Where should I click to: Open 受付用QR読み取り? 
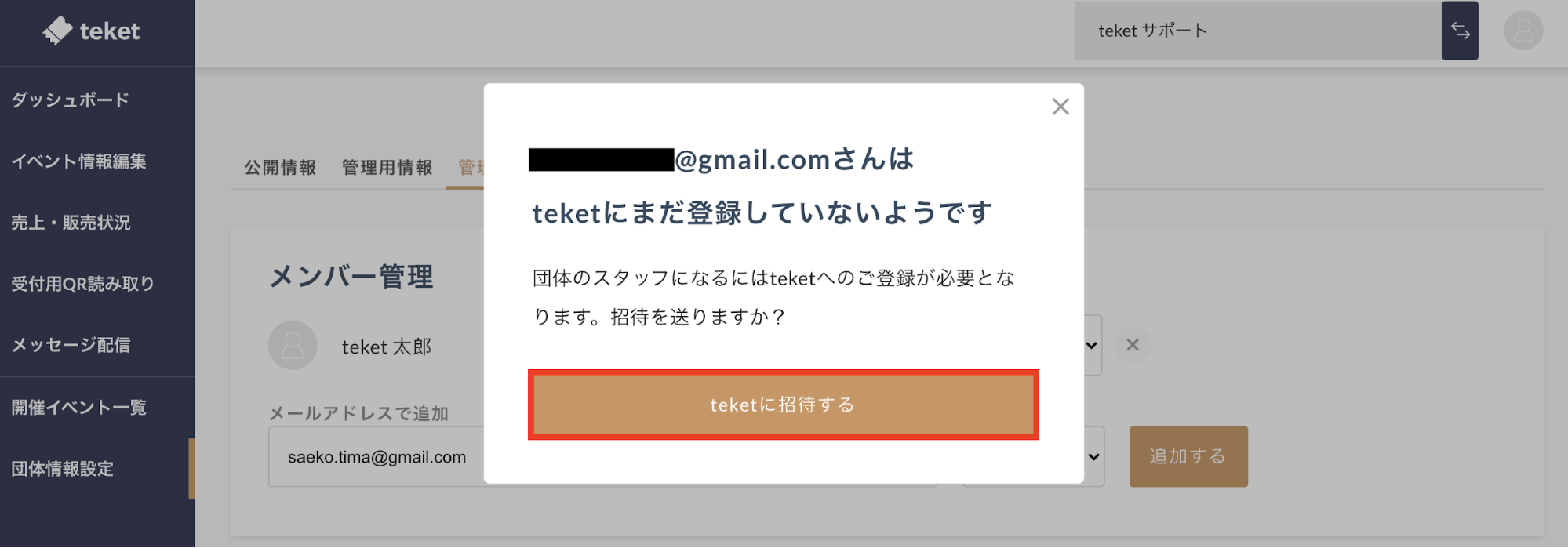82,284
